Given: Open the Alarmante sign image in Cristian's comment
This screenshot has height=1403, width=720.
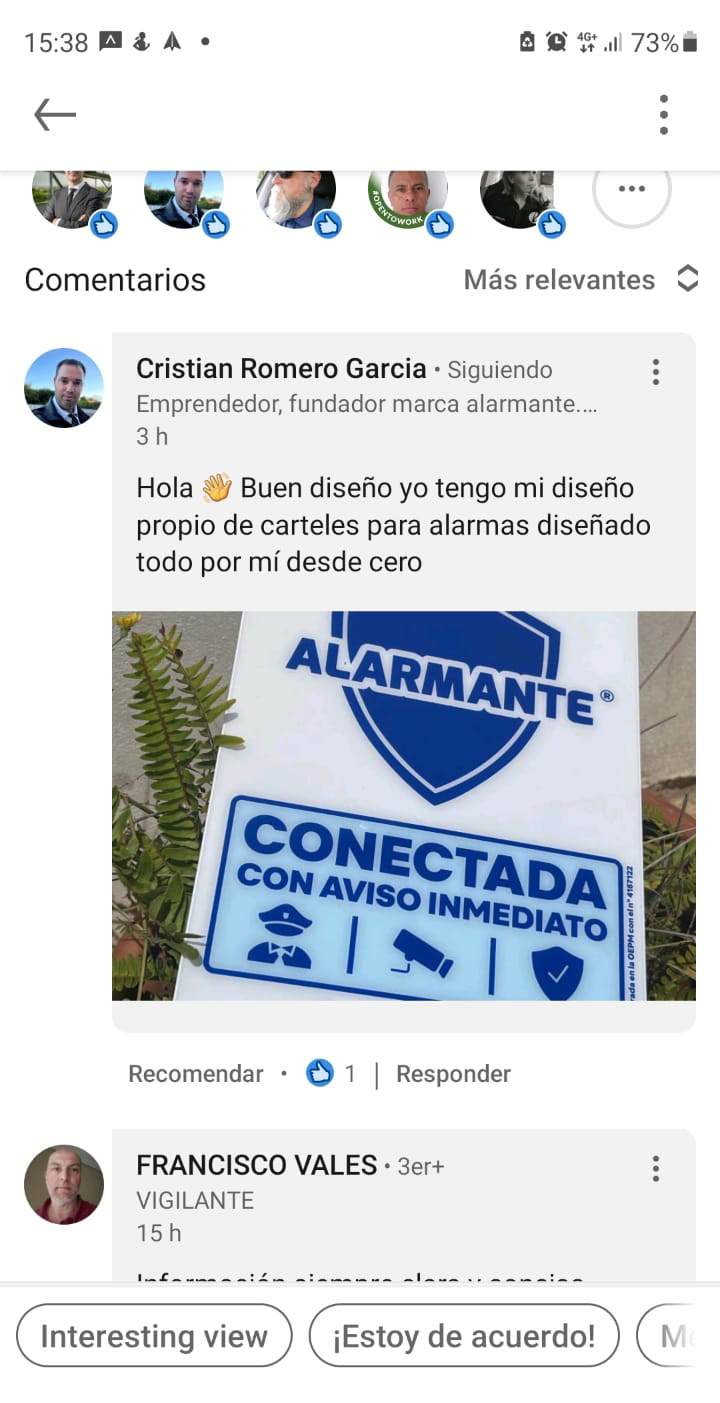Looking at the screenshot, I should 403,805.
